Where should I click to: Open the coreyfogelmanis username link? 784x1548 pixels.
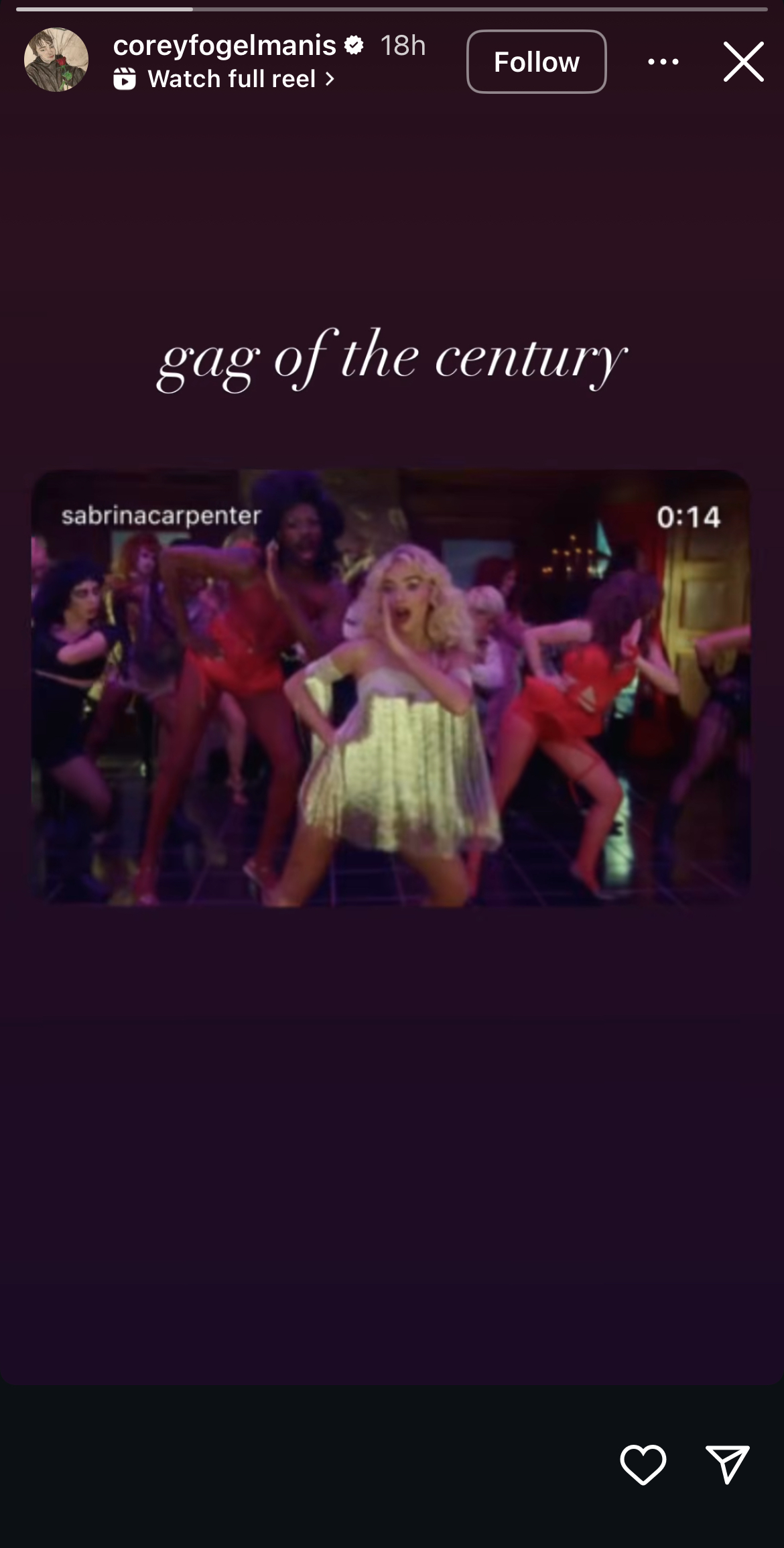[224, 45]
